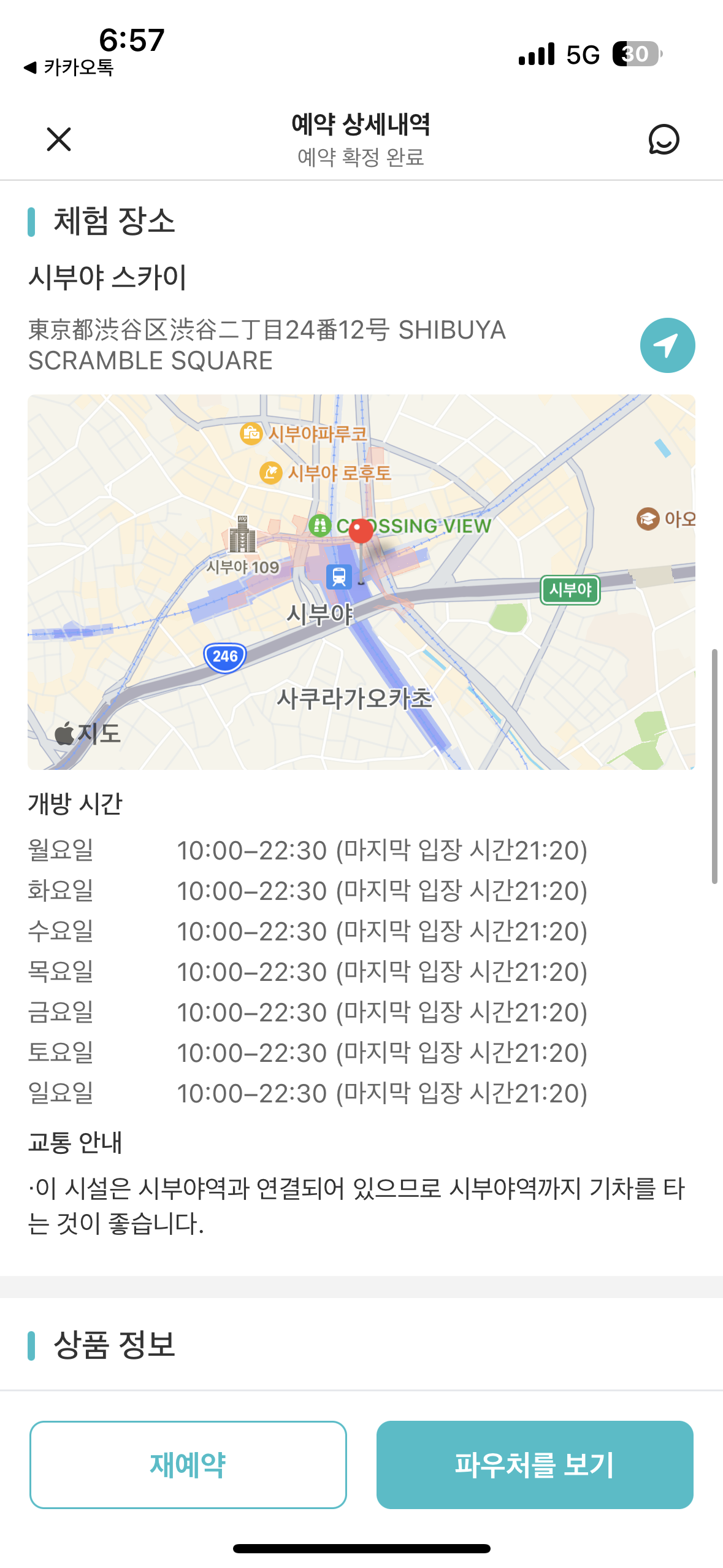
Task: Return to 카카오톡 via the back link
Action: [69, 67]
